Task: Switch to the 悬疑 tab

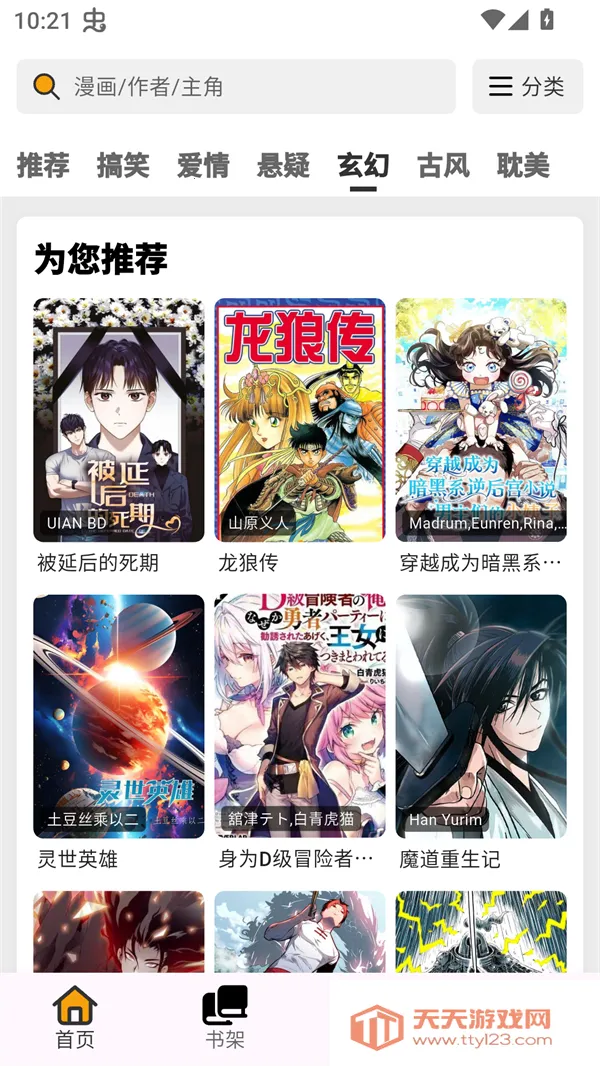Action: (x=283, y=165)
